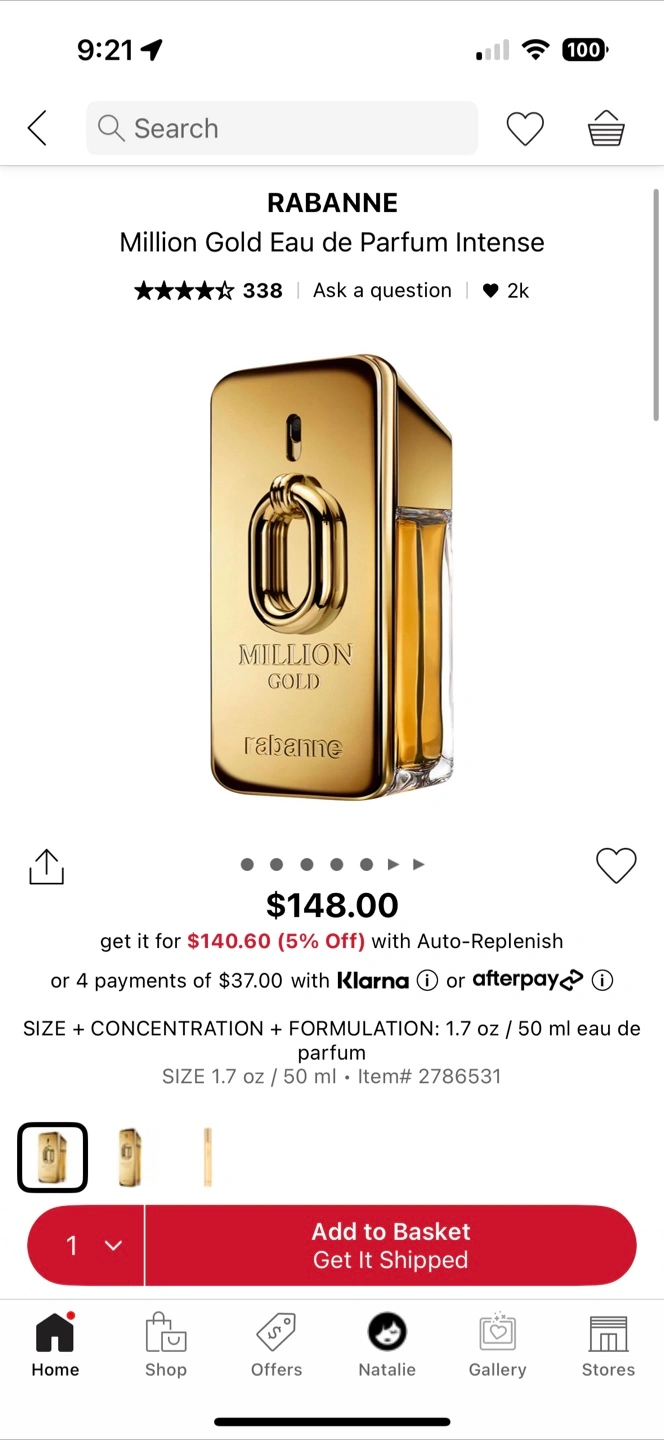Viewport: 664px width, 1440px height.
Task: Select the second size thumbnail
Action: click(130, 1157)
